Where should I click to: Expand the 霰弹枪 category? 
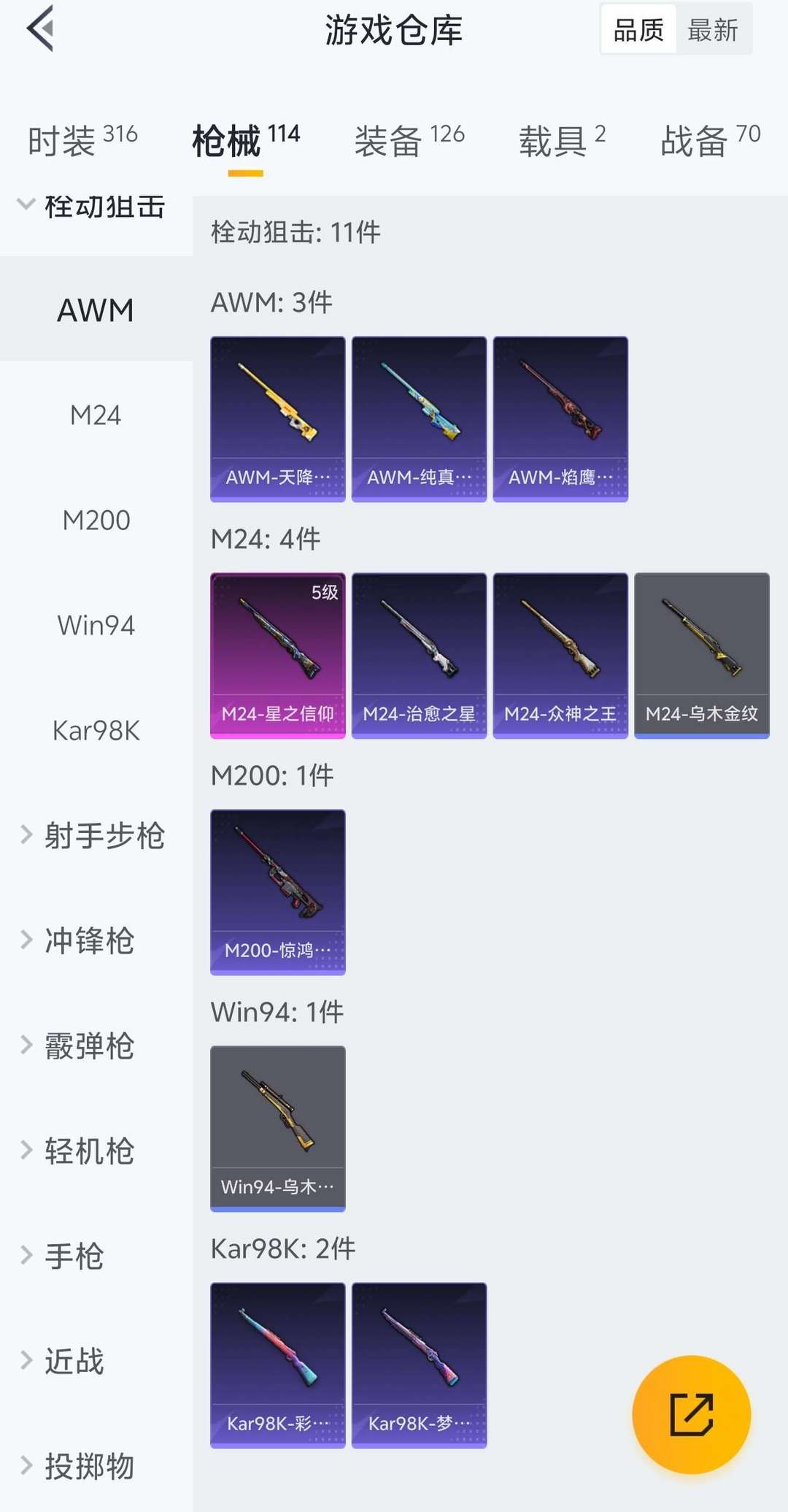click(88, 1045)
